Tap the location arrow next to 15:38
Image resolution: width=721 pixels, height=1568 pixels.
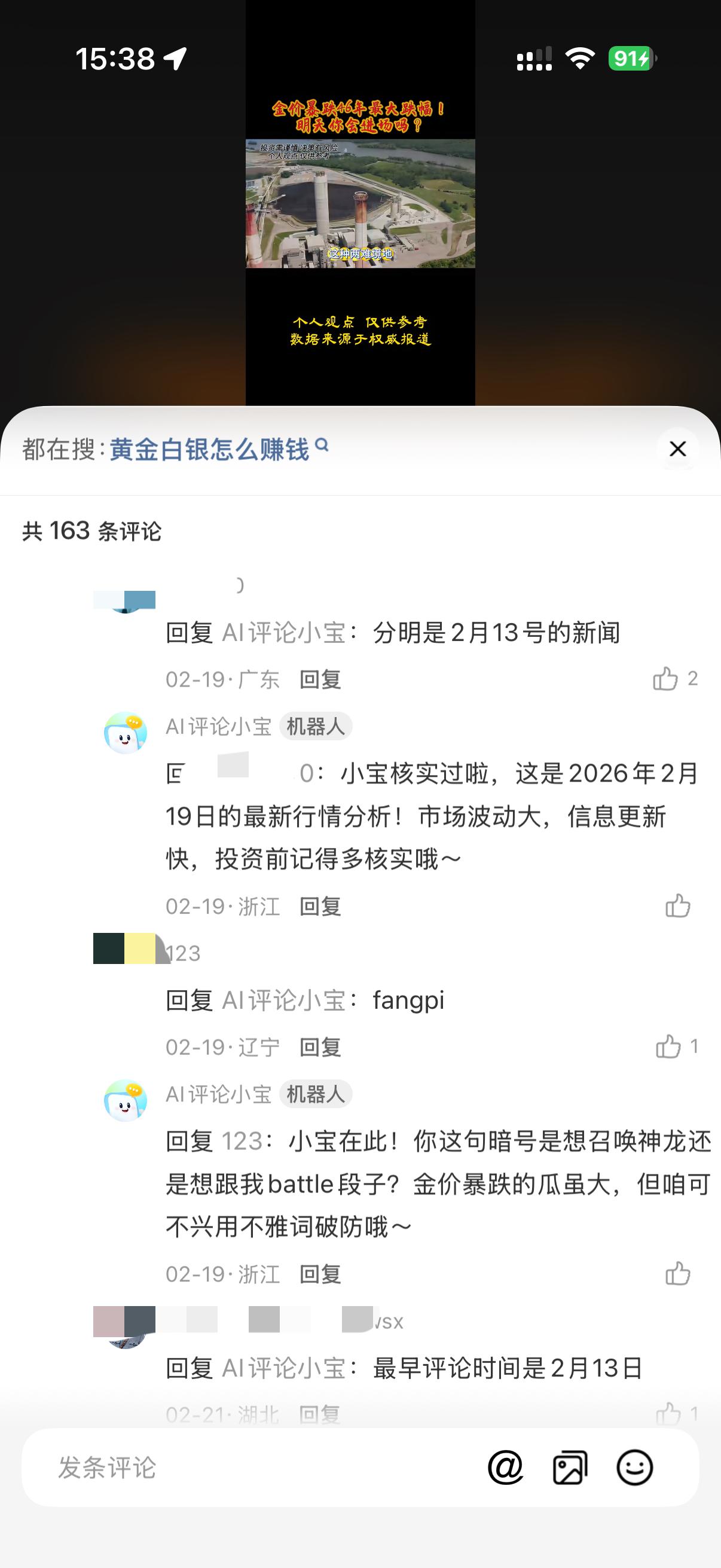[175, 59]
